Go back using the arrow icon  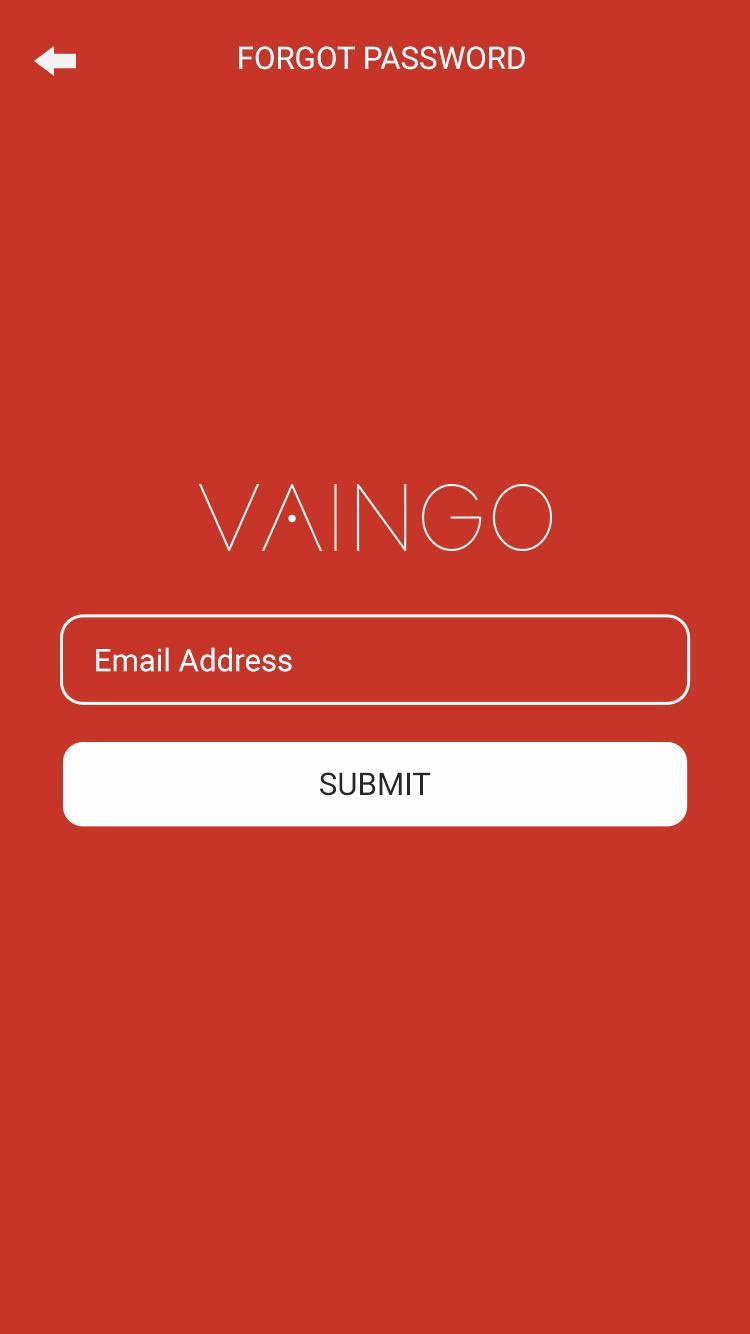pyautogui.click(x=55, y=61)
